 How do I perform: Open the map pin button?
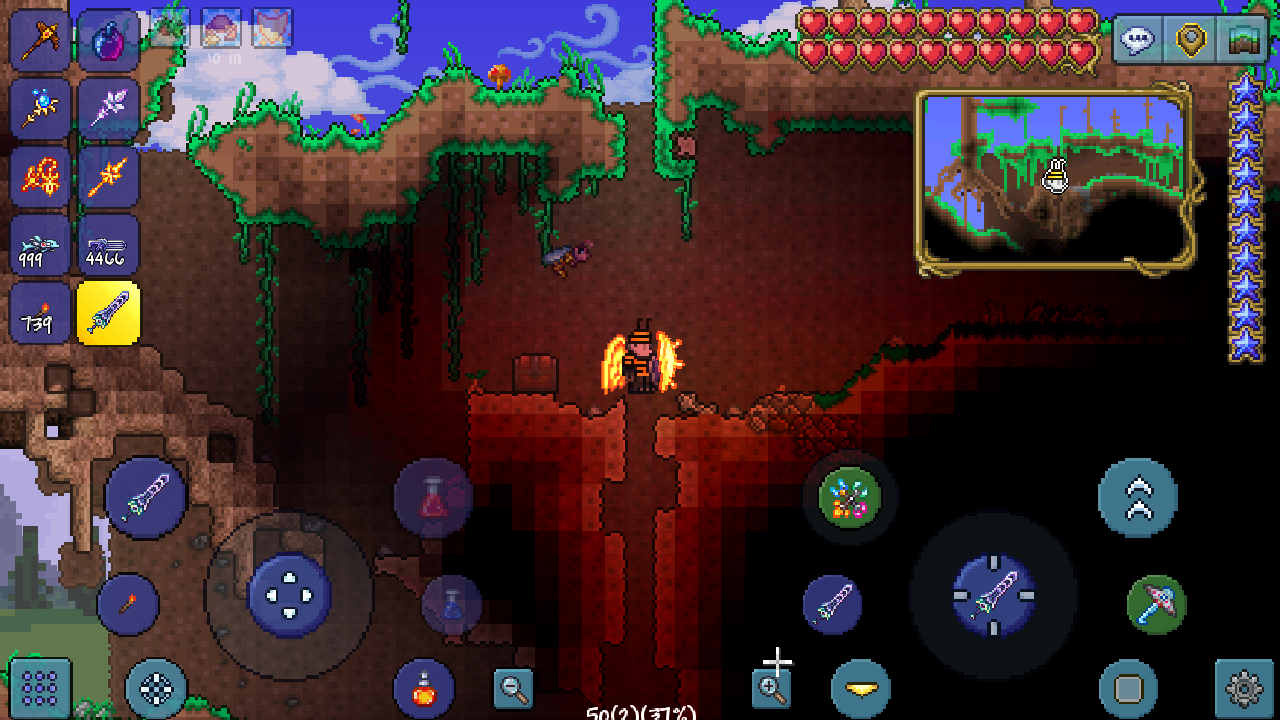(1189, 40)
